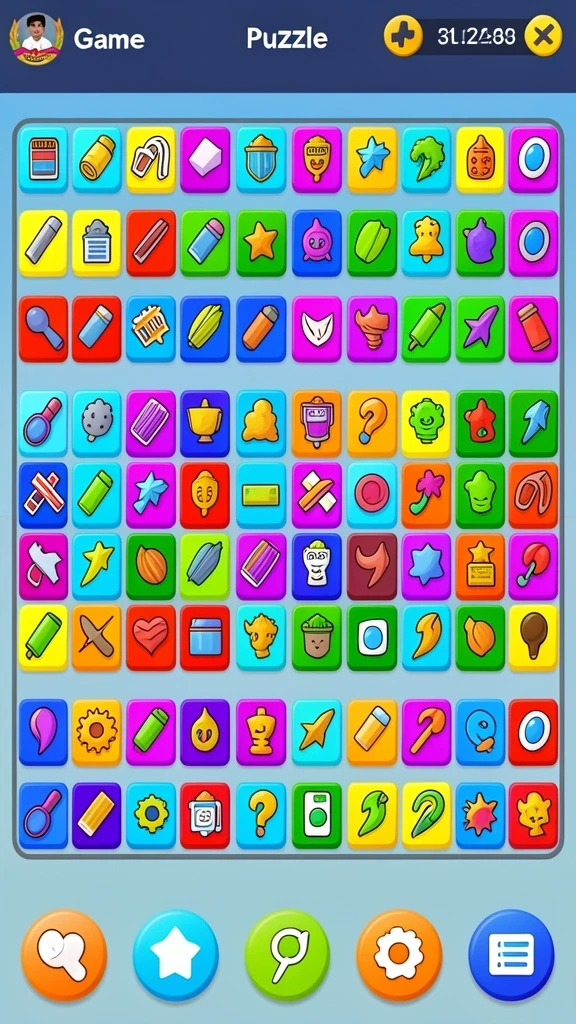Select the white diamond on magenta tile
This screenshot has height=1024, width=576.
click(x=205, y=159)
